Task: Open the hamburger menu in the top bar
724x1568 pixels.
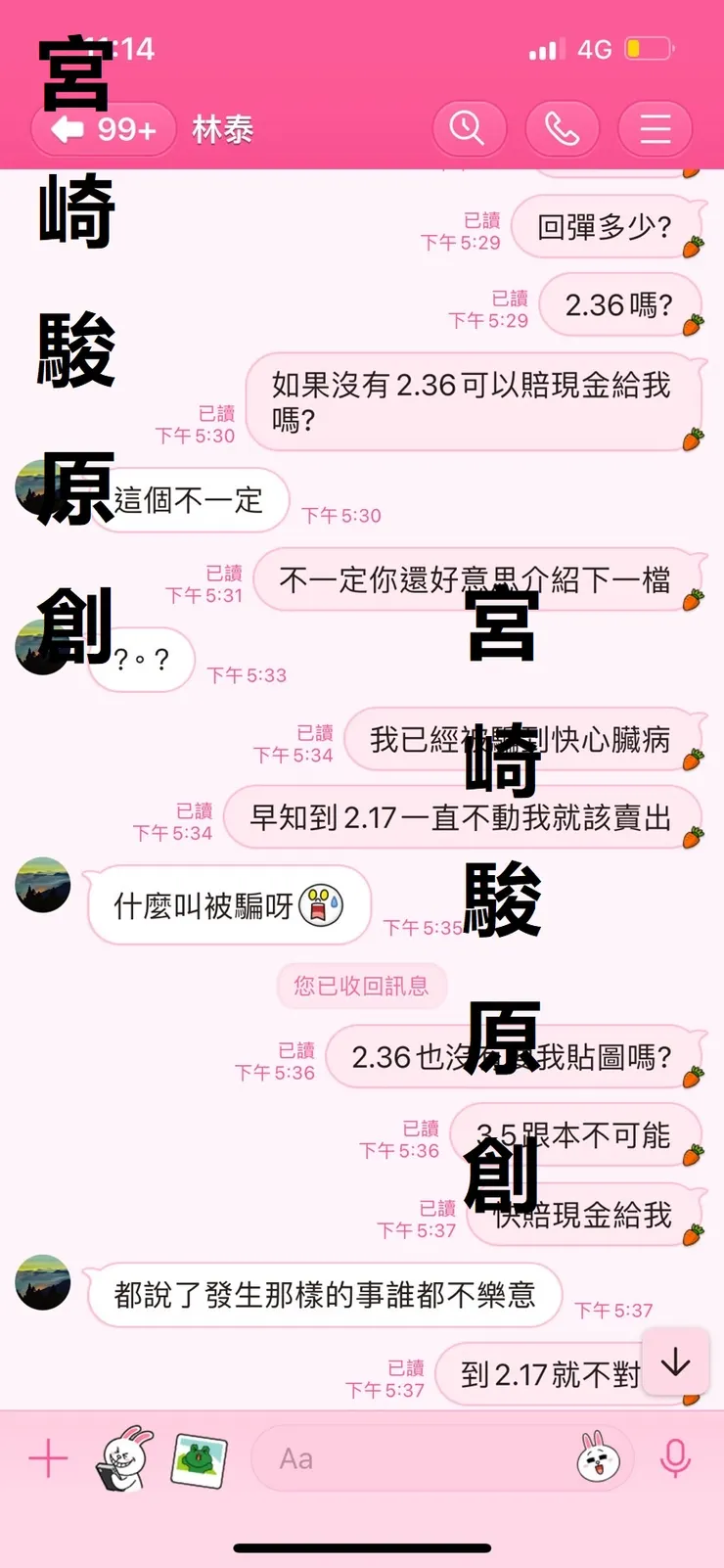Action: click(655, 128)
